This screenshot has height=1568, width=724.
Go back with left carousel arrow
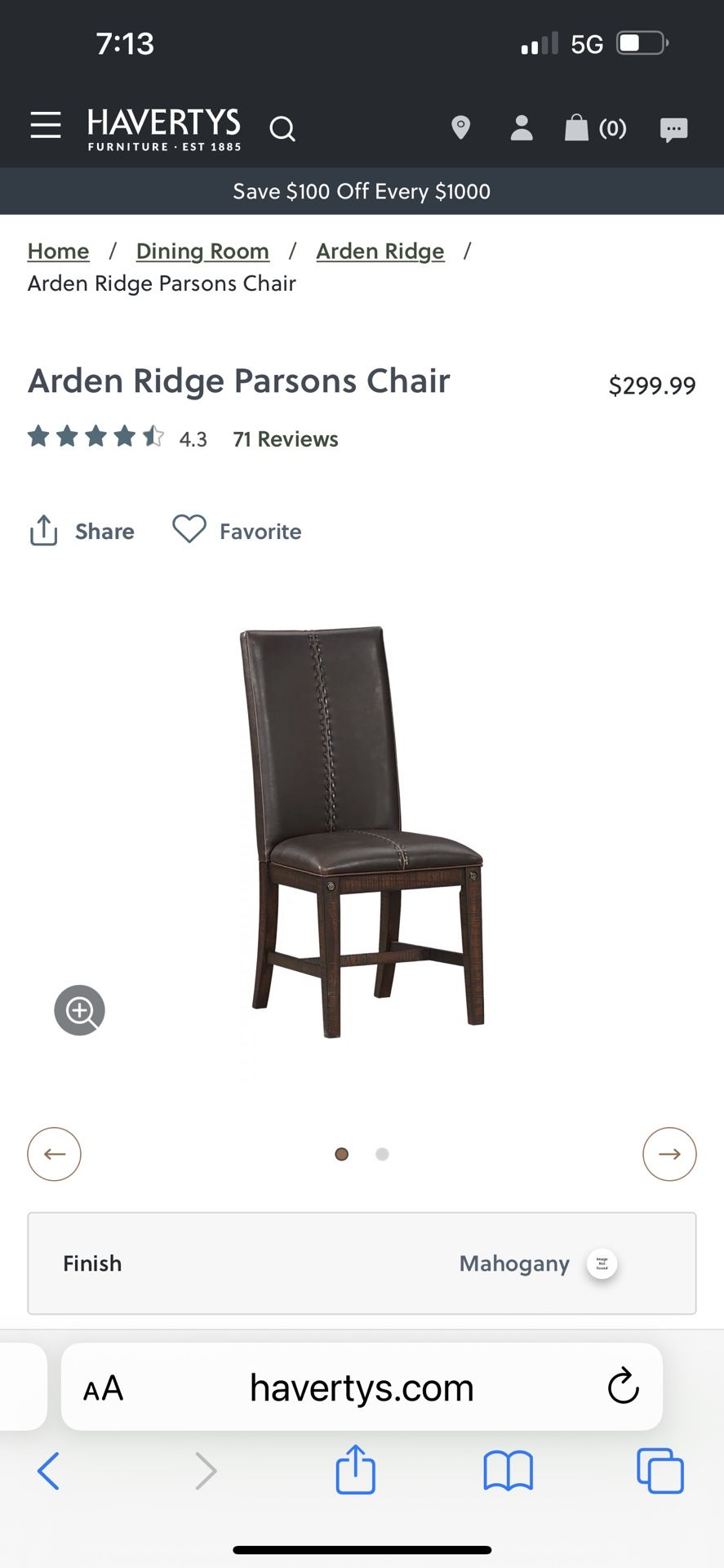tap(54, 1154)
